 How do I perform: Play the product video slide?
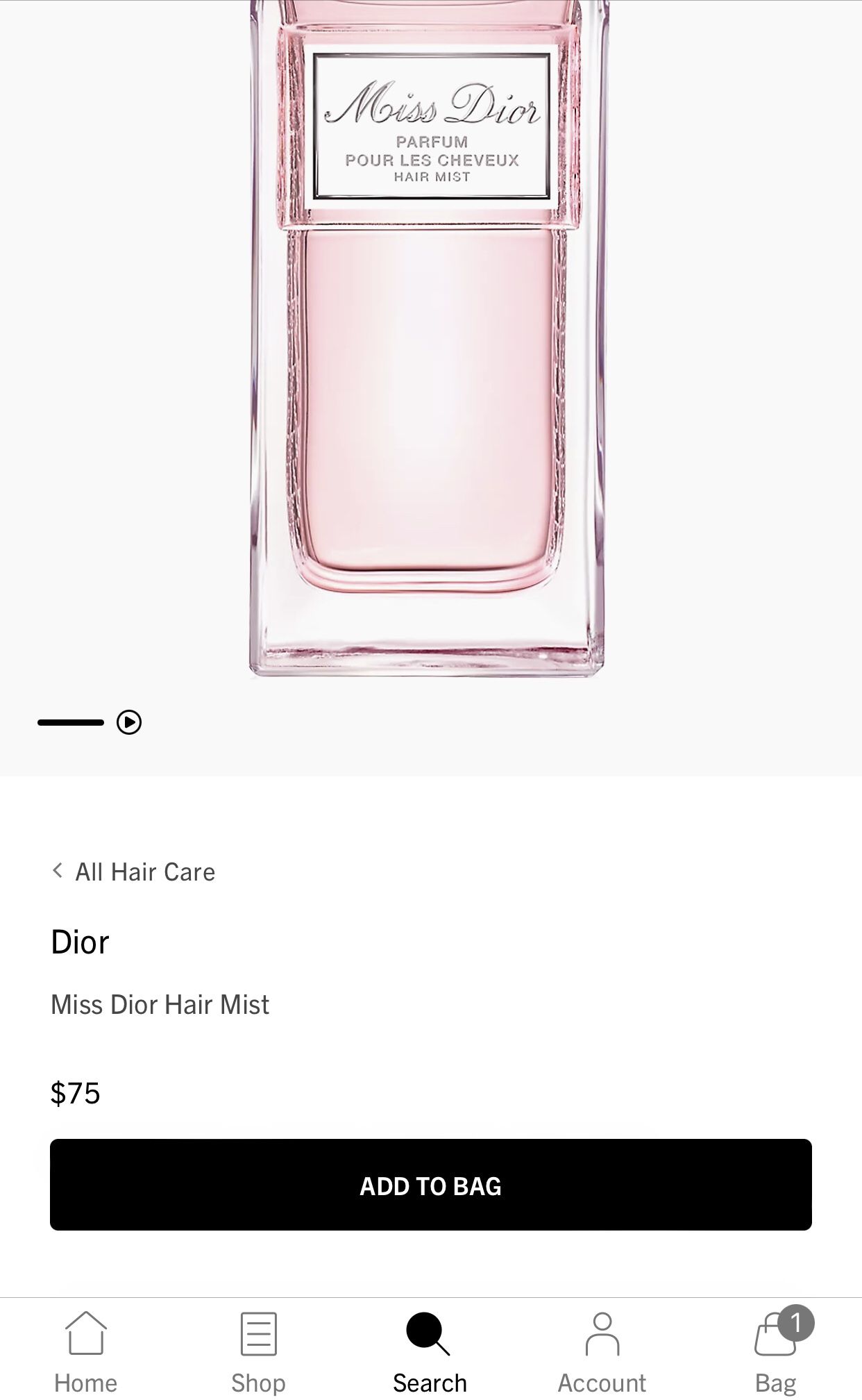click(x=129, y=722)
